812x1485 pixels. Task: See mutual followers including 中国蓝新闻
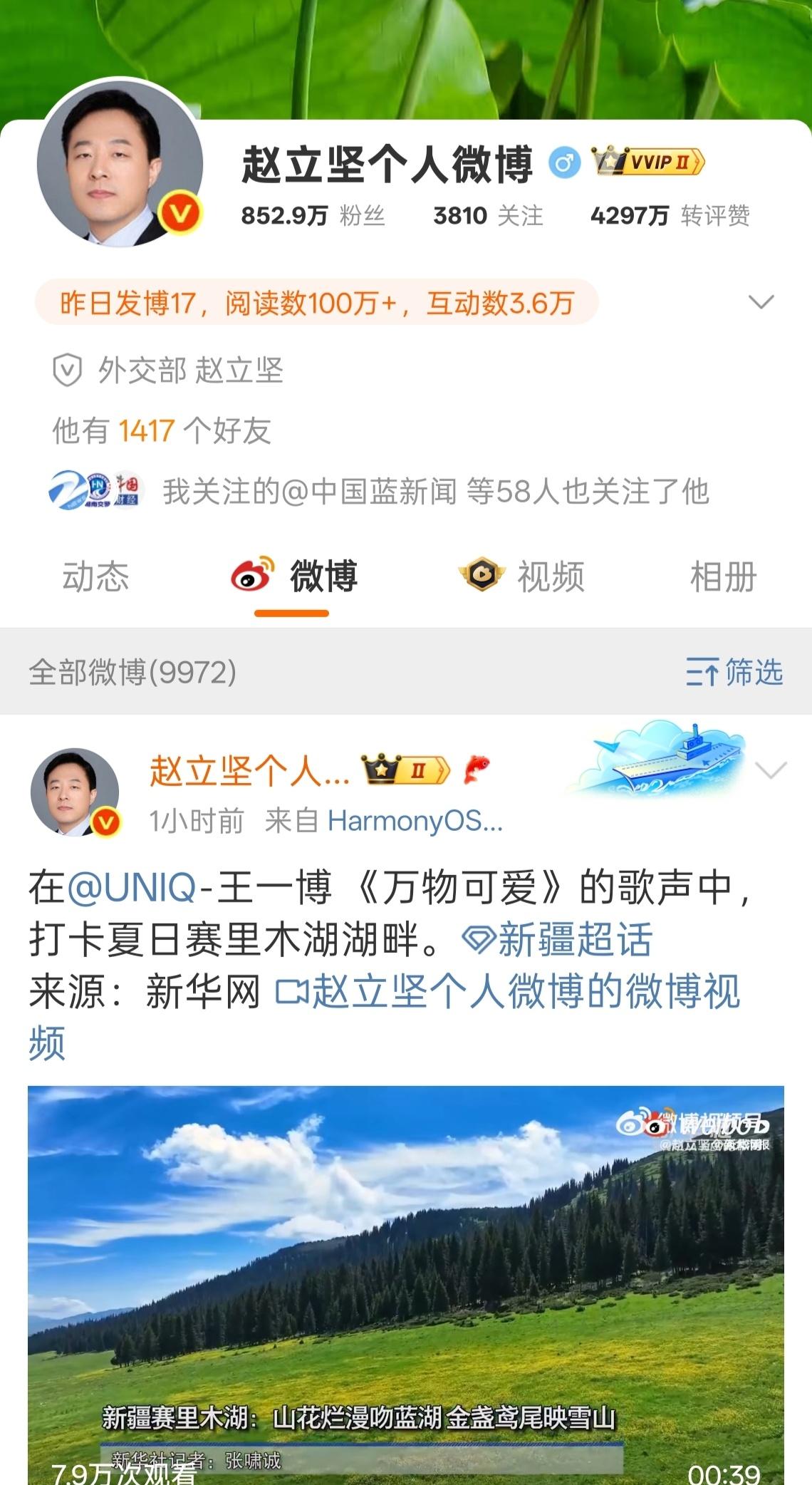(x=434, y=492)
